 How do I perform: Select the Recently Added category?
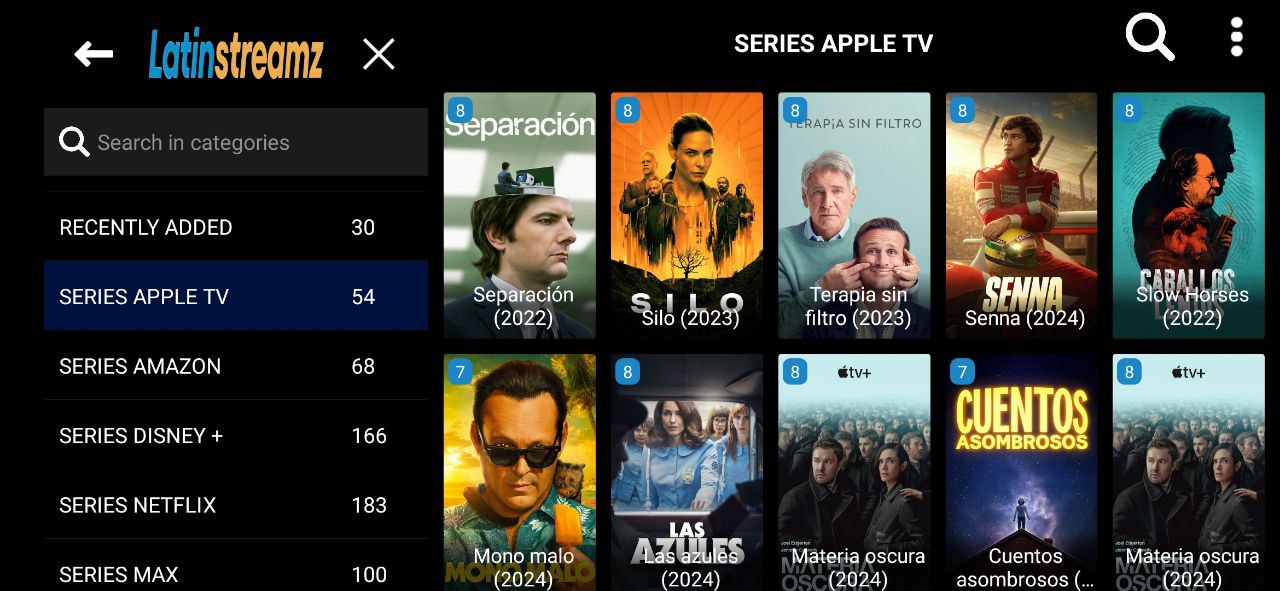click(236, 227)
